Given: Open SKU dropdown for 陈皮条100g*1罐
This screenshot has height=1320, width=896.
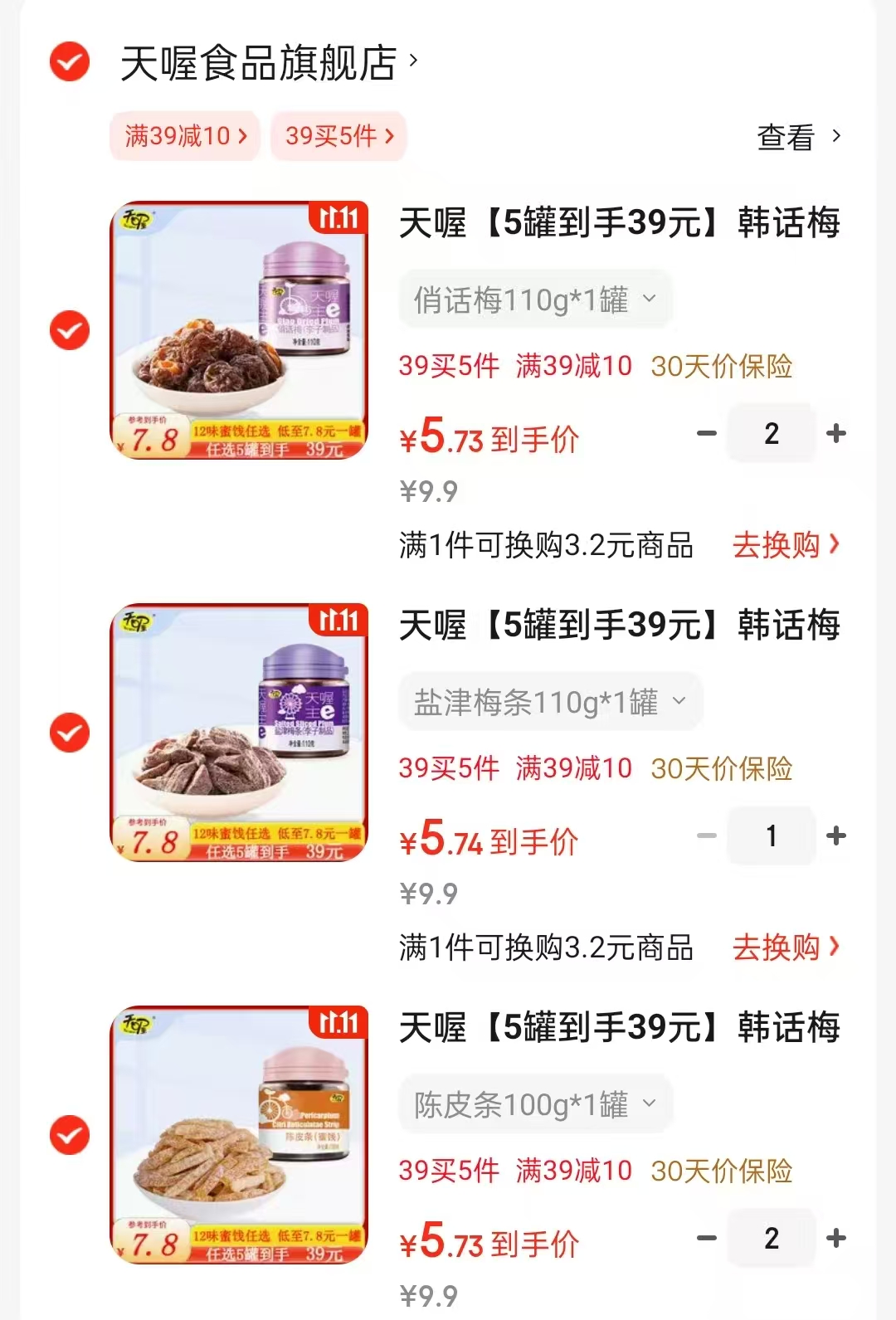Looking at the screenshot, I should click(x=650, y=1103).
